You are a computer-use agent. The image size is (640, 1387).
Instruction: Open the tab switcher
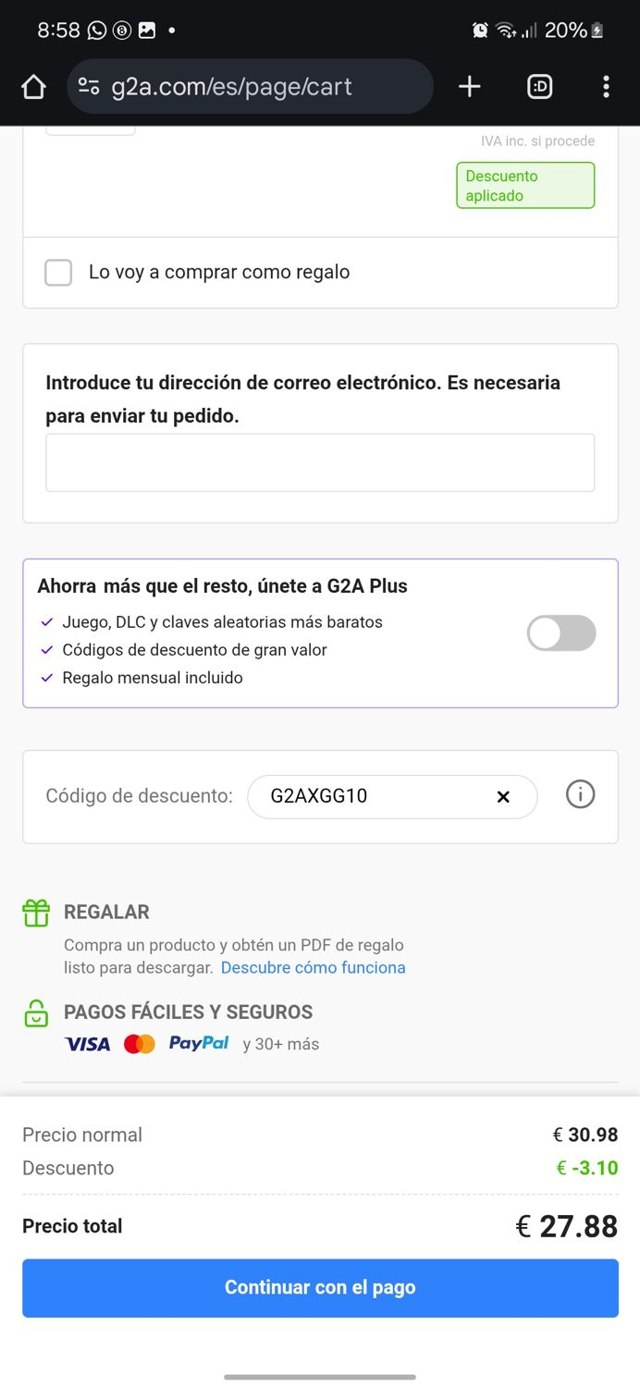tap(539, 87)
